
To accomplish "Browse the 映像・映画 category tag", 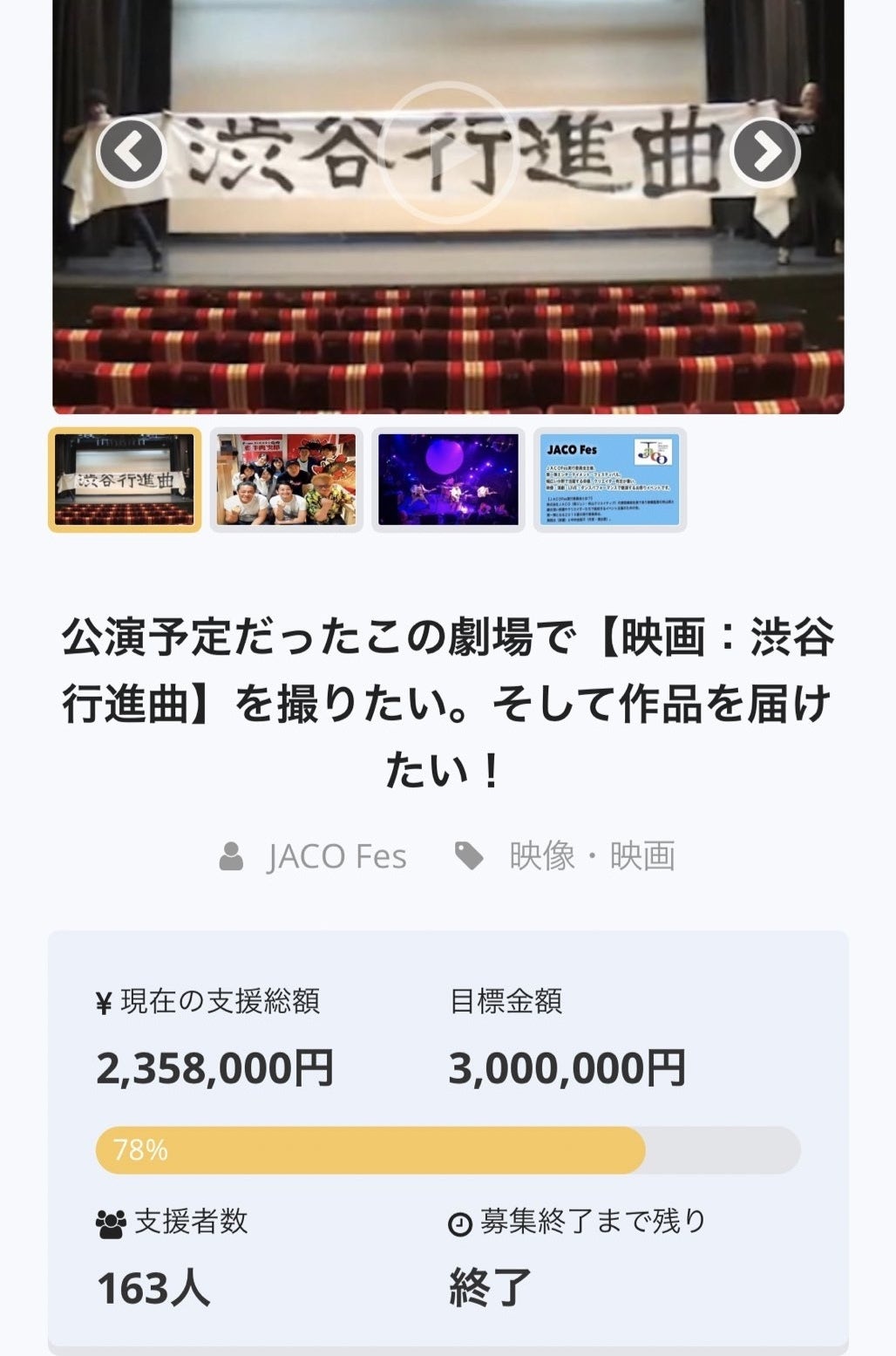I will coord(592,856).
